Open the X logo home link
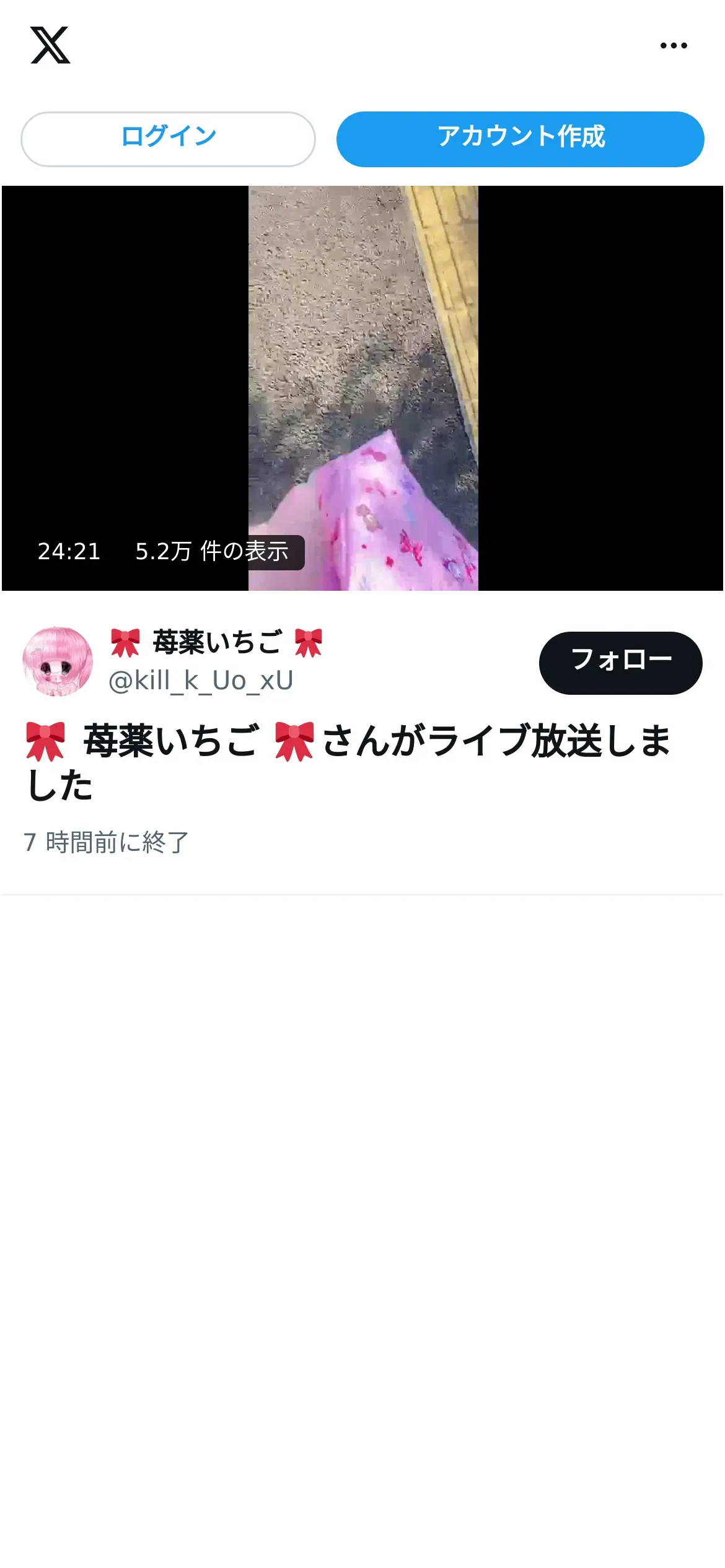Viewport: 725px width, 1568px height. (x=50, y=45)
